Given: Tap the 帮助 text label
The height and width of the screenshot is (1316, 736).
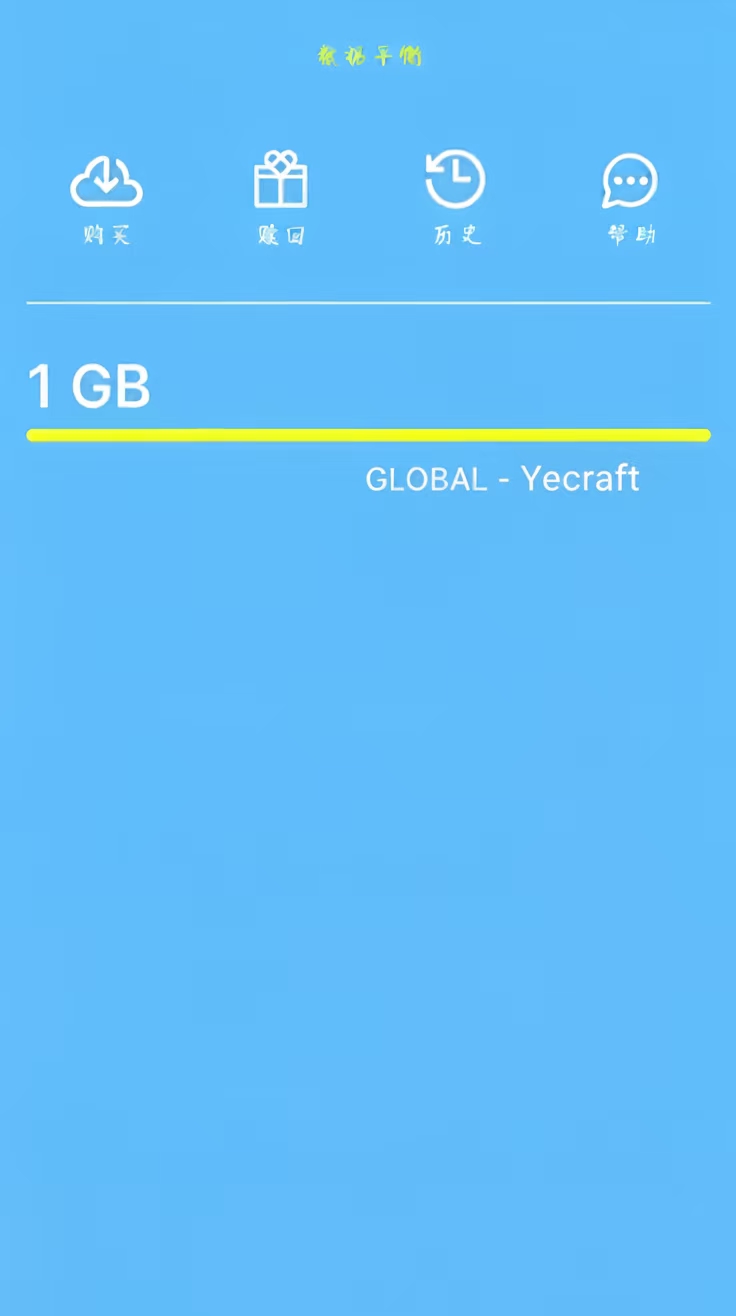Looking at the screenshot, I should point(630,235).
